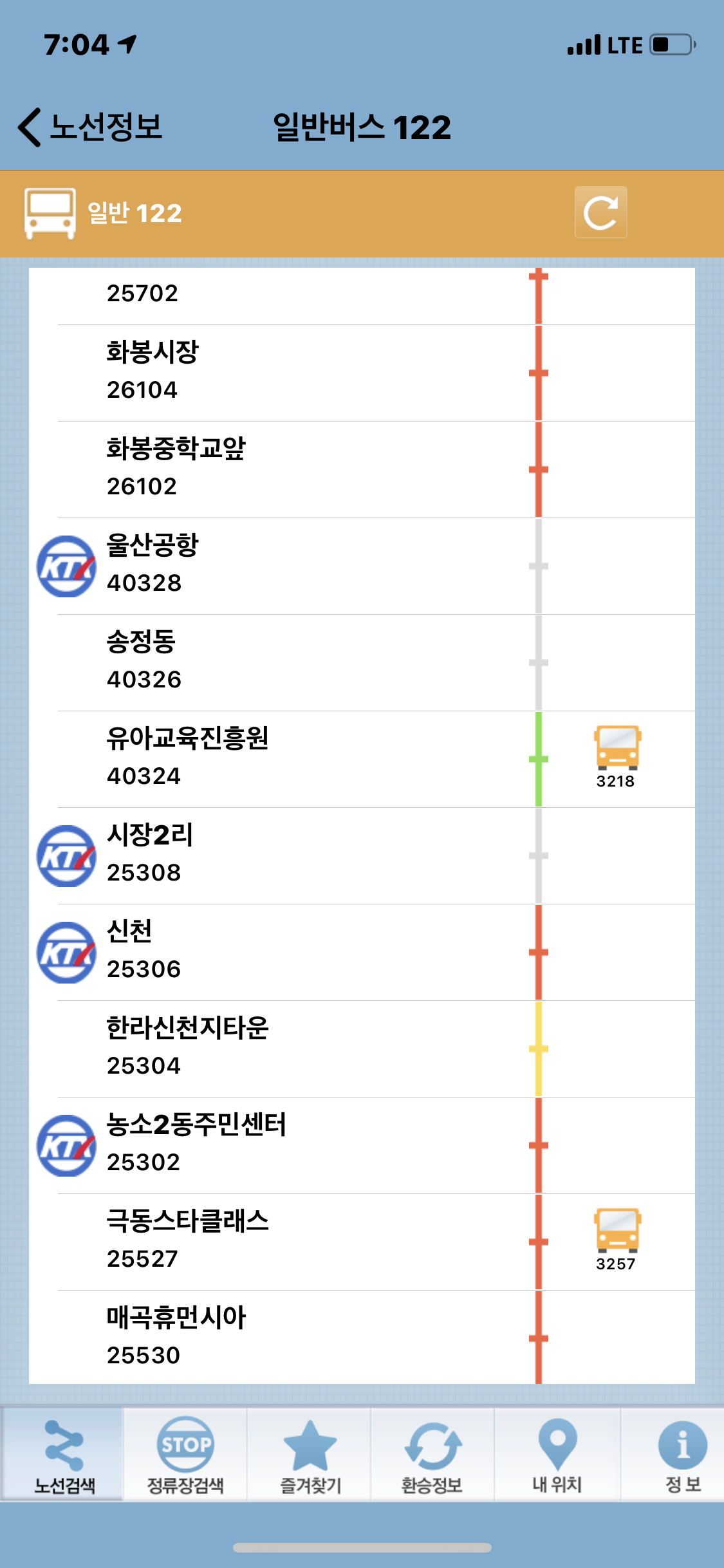Select the 화봉중학교앞 stop

(362, 470)
